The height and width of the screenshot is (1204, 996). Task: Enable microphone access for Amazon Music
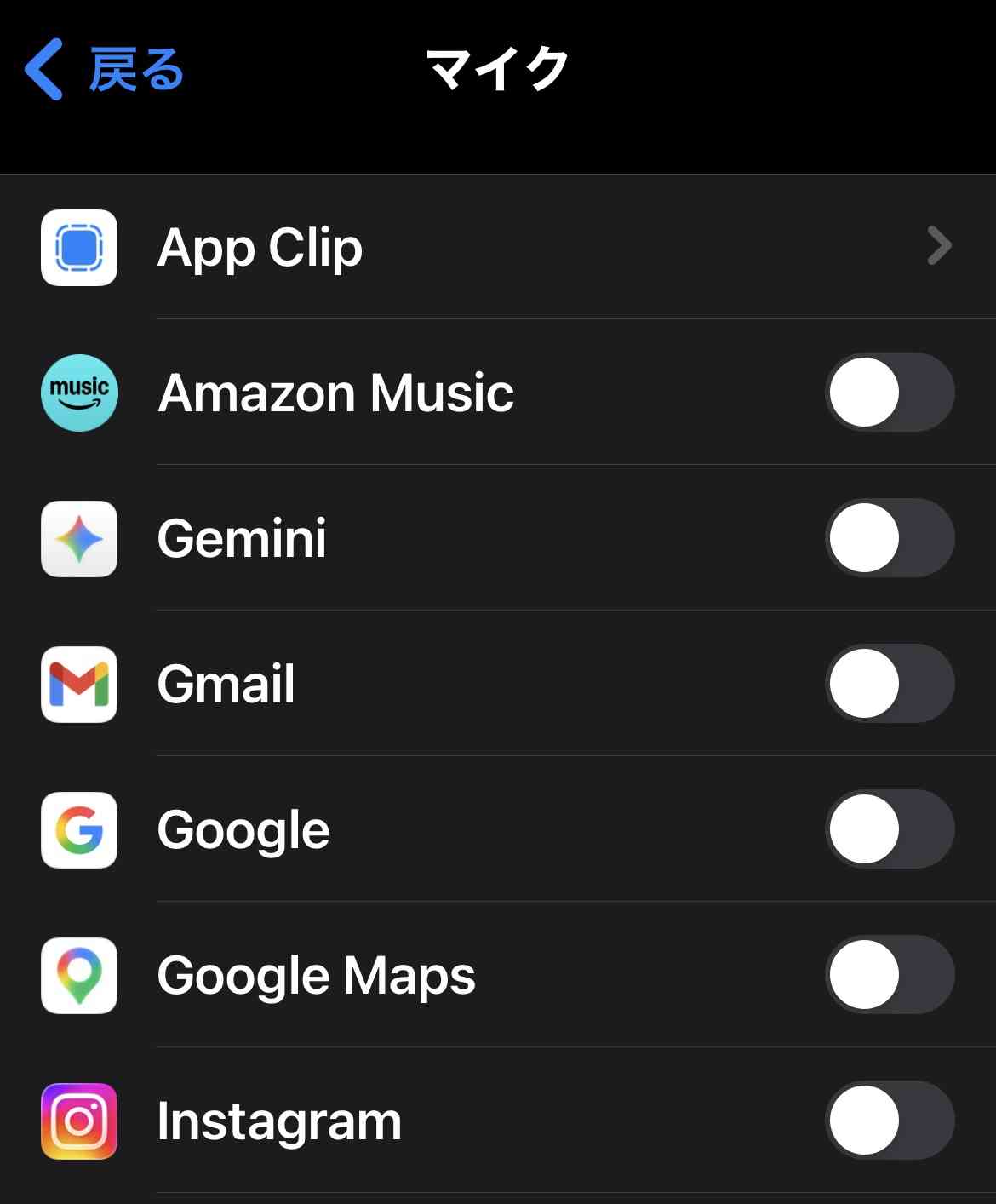point(889,393)
